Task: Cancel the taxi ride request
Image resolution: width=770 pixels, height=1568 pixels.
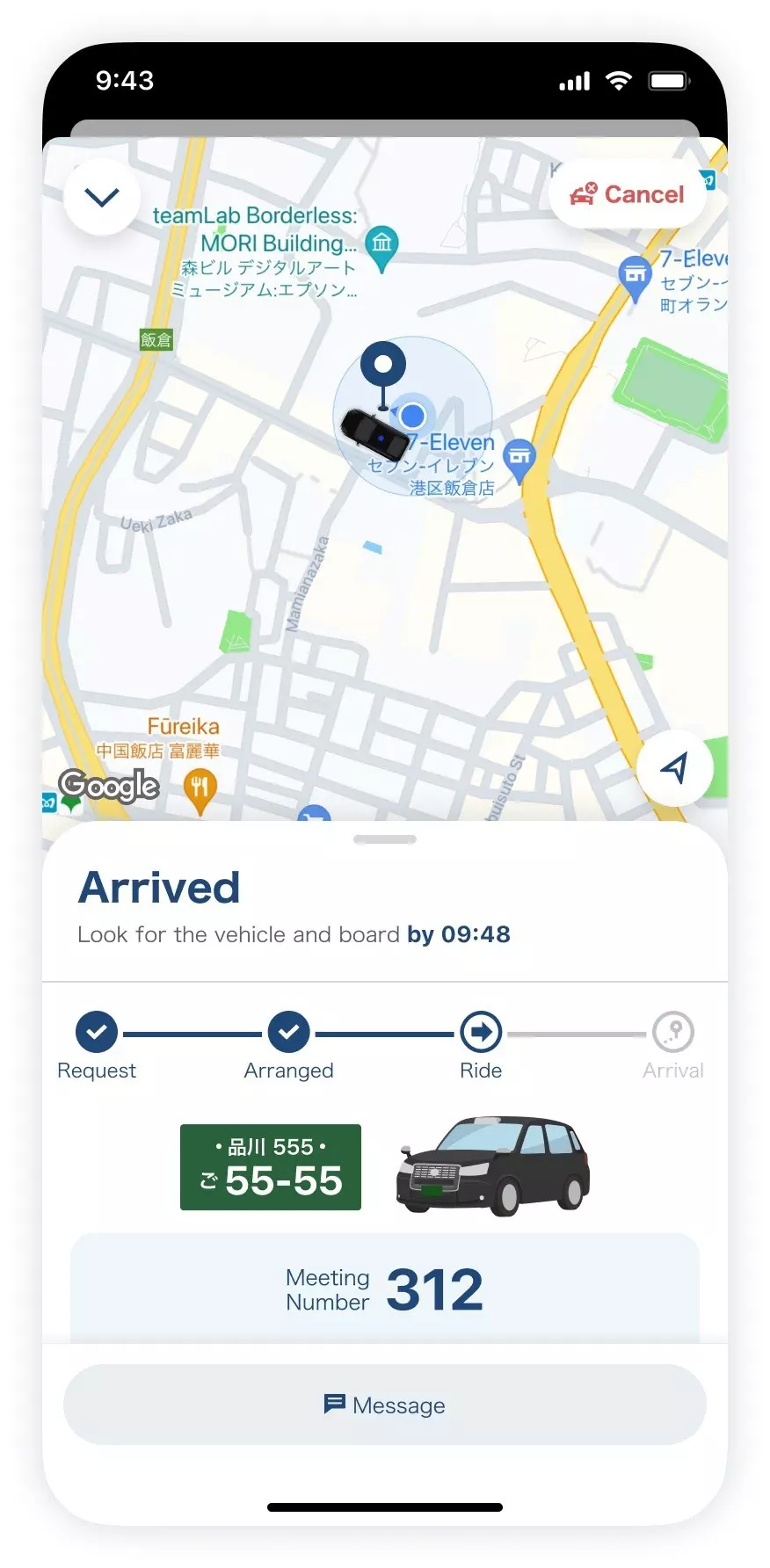Action: pyautogui.click(x=627, y=193)
